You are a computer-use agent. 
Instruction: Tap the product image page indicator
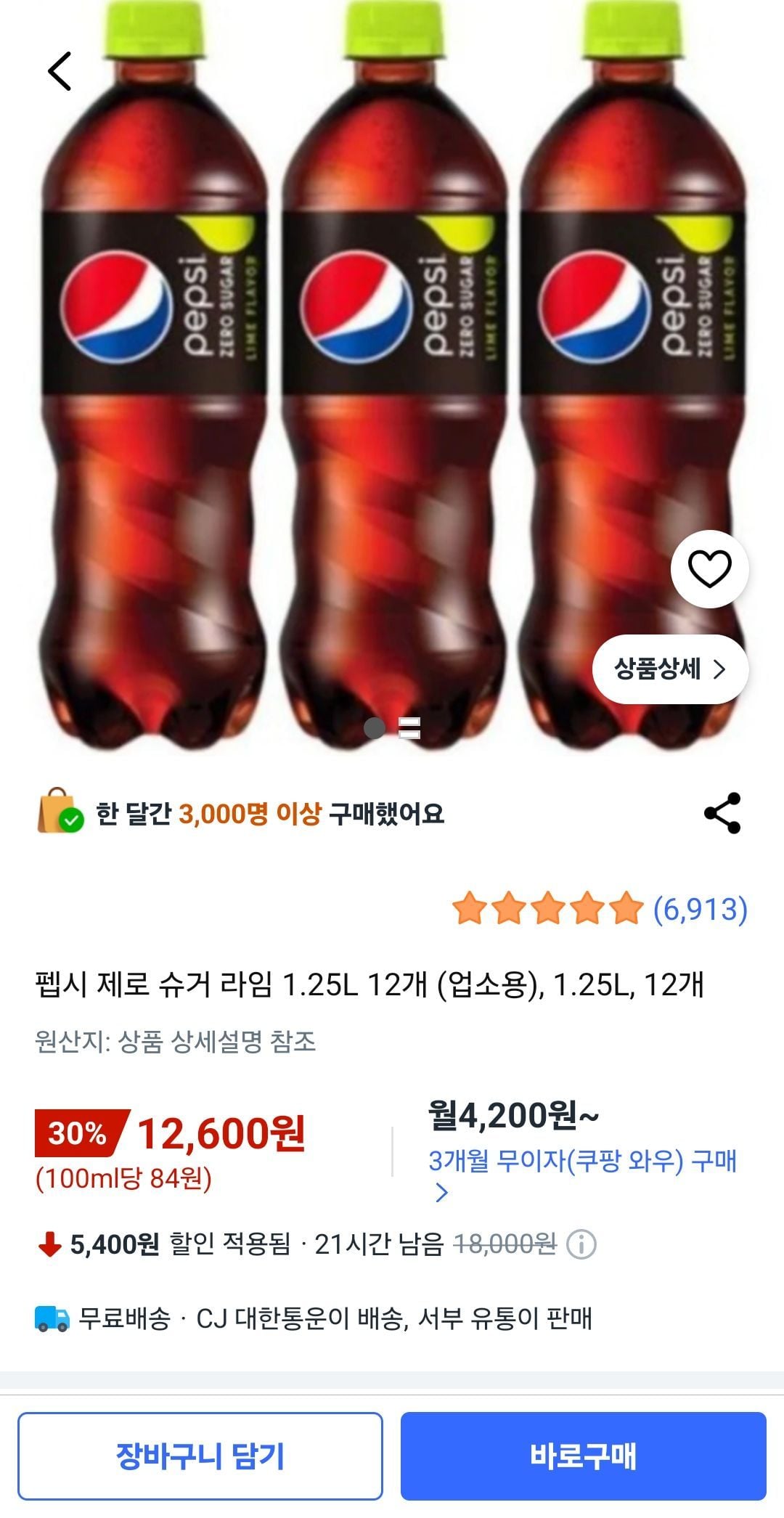pyautogui.click(x=392, y=728)
